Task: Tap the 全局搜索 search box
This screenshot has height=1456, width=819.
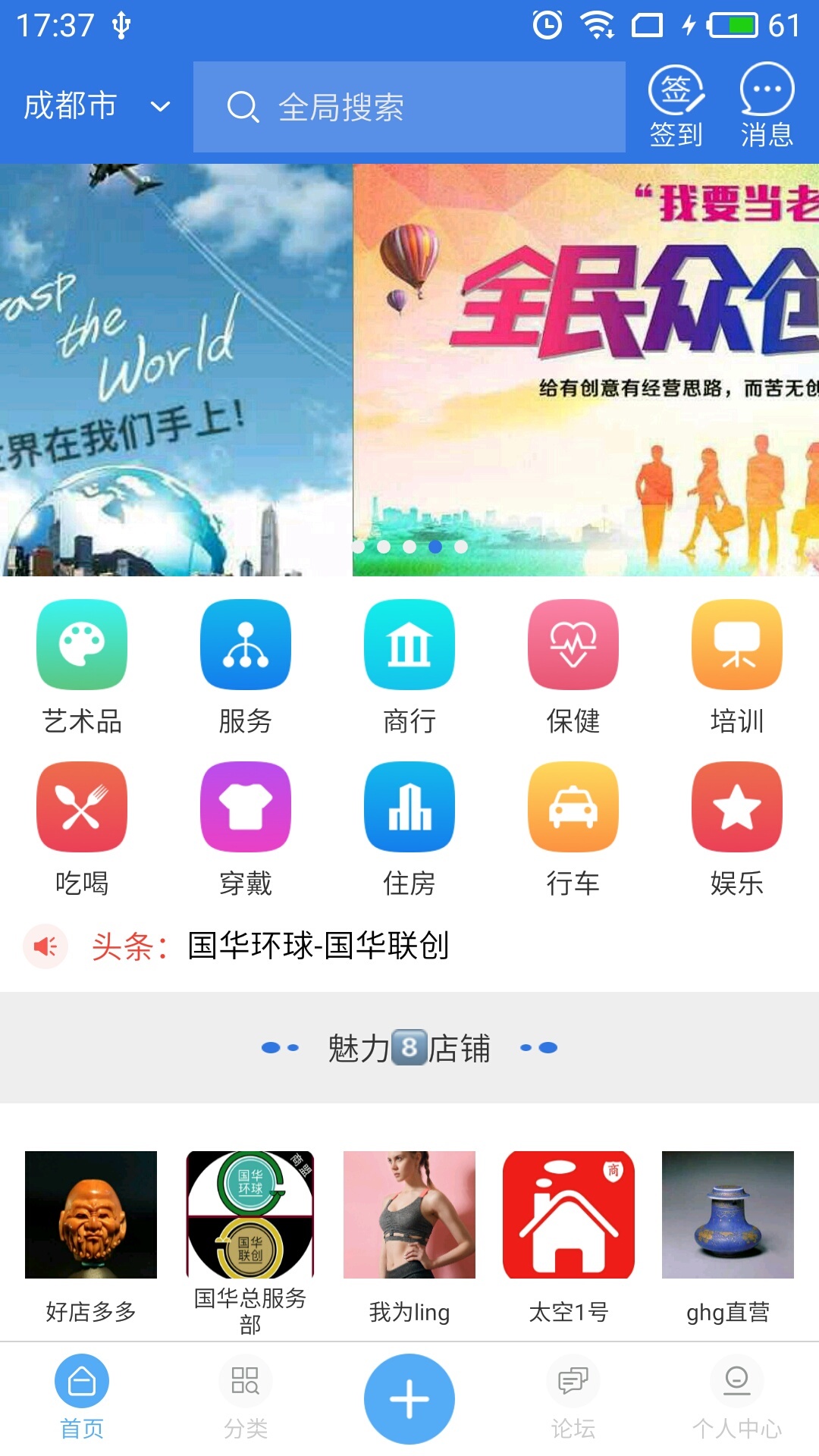Action: tap(409, 107)
